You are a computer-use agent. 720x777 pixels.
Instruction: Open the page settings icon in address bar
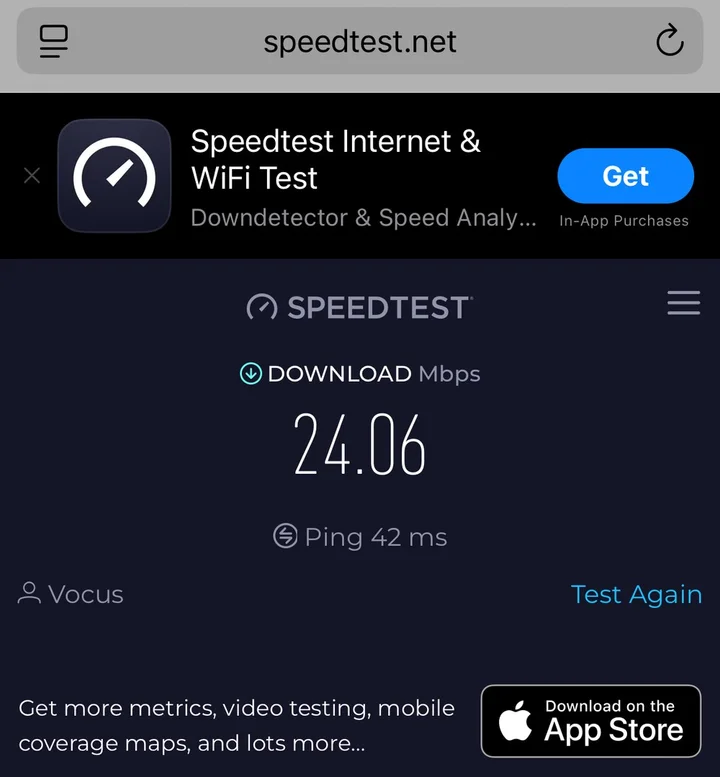(53, 41)
